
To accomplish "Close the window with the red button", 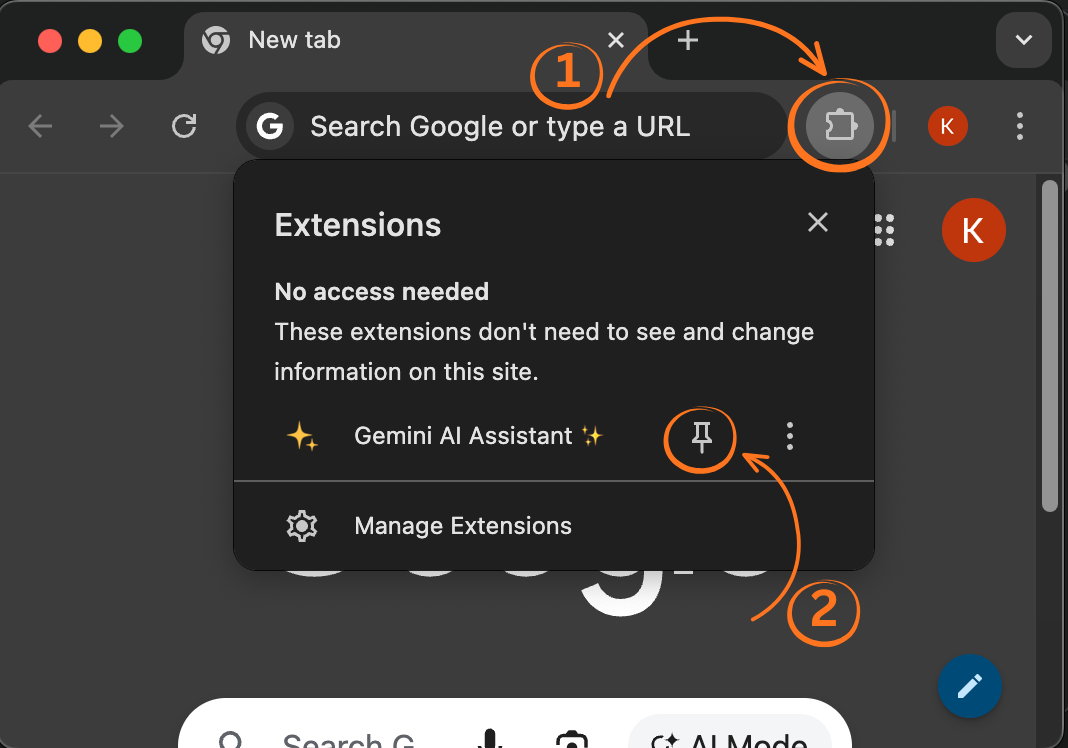I will [x=49, y=41].
